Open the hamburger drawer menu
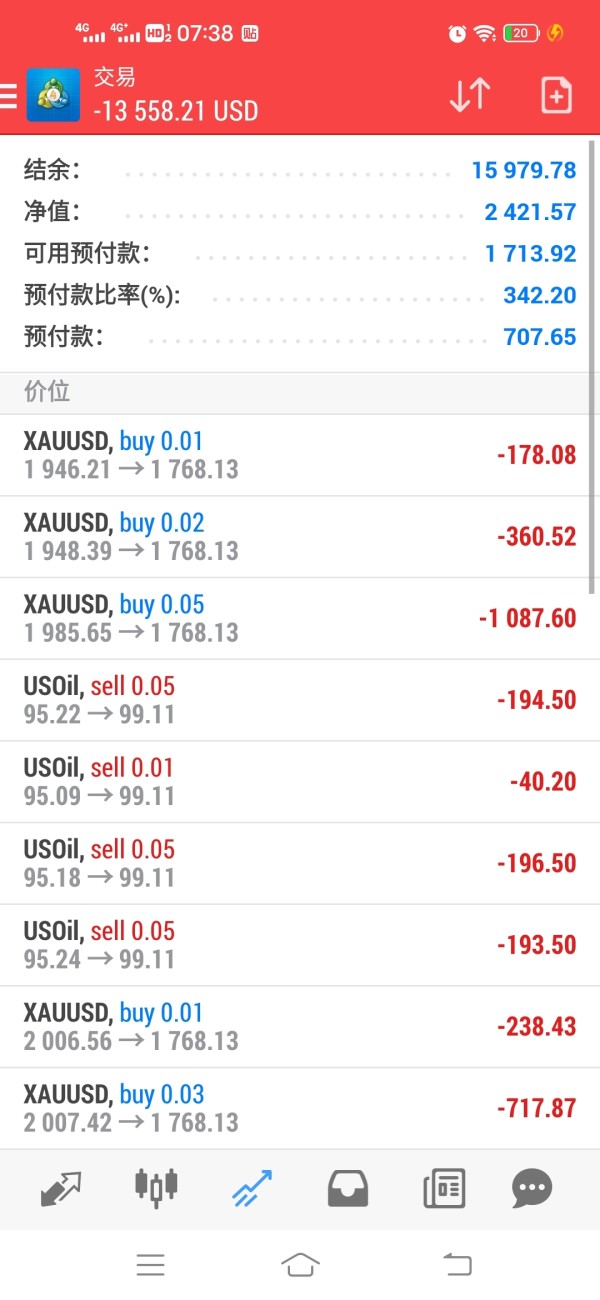600x1300 pixels. [9, 96]
